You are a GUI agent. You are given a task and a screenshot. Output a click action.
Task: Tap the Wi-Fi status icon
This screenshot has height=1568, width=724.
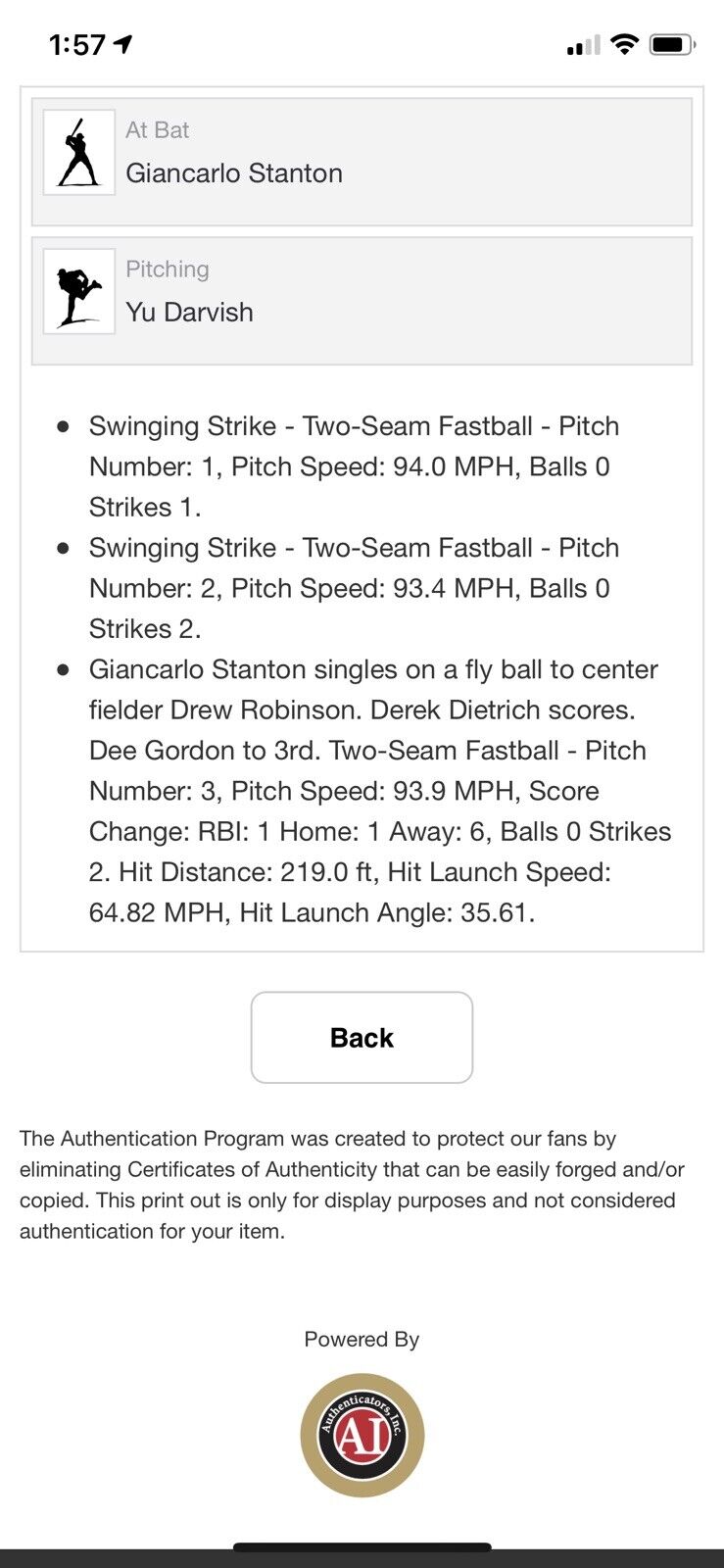click(x=623, y=43)
